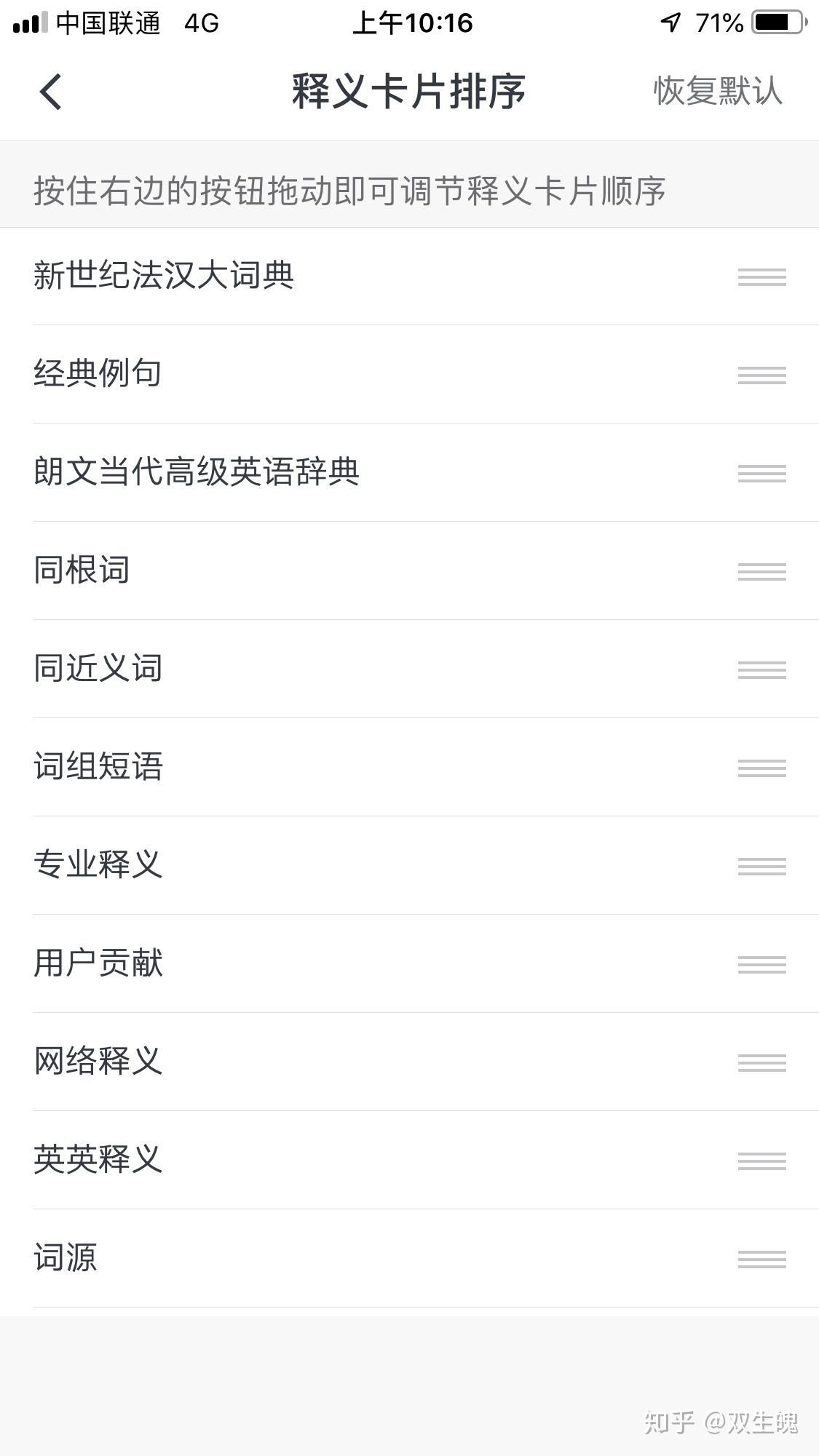Select the reorder handle beside 同近义词
This screenshot has width=819, height=1456.
coord(761,670)
